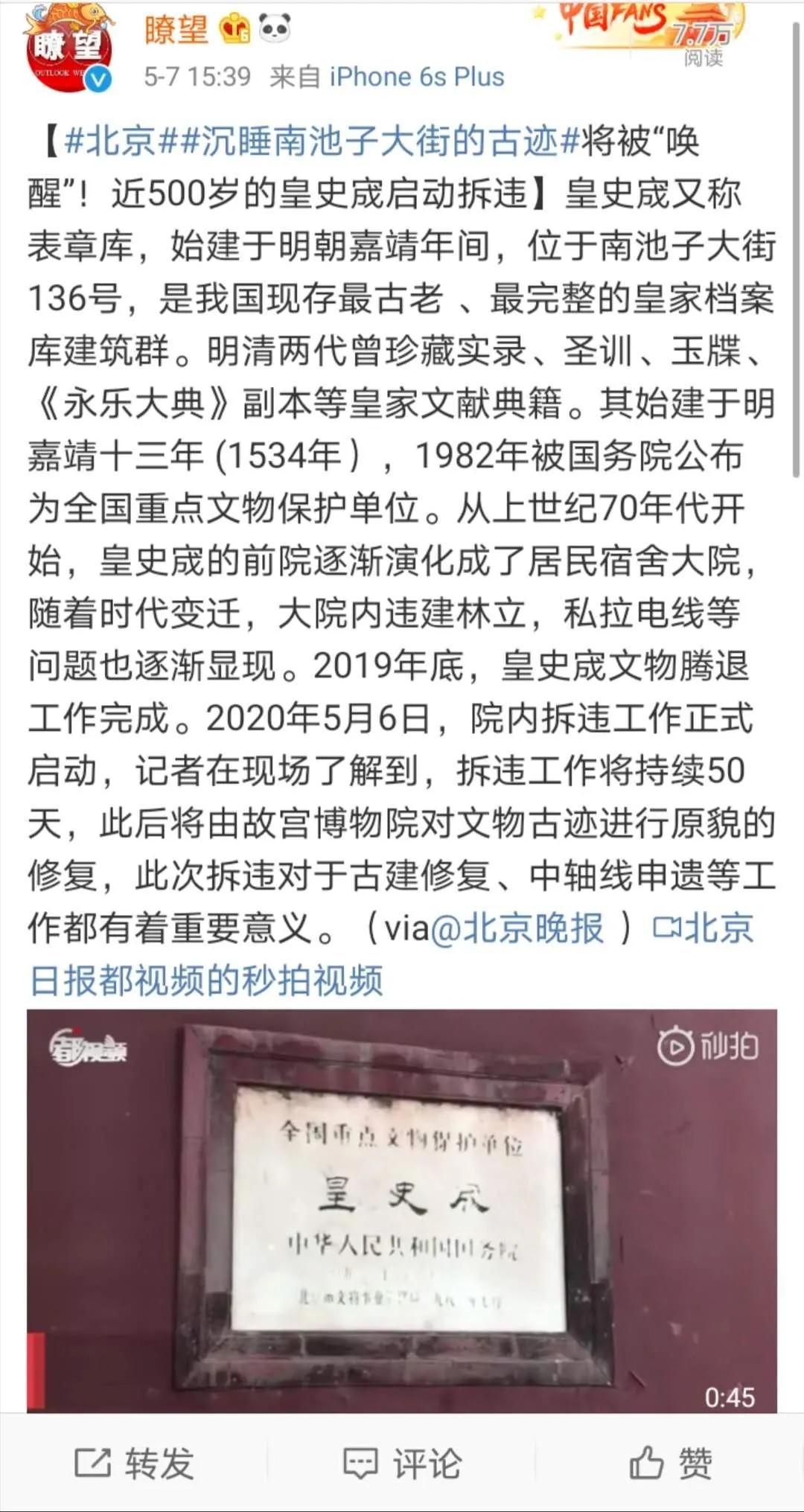This screenshot has width=804, height=1512.
Task: Open 瞭望's profile avatar
Action: pyautogui.click(x=68, y=51)
